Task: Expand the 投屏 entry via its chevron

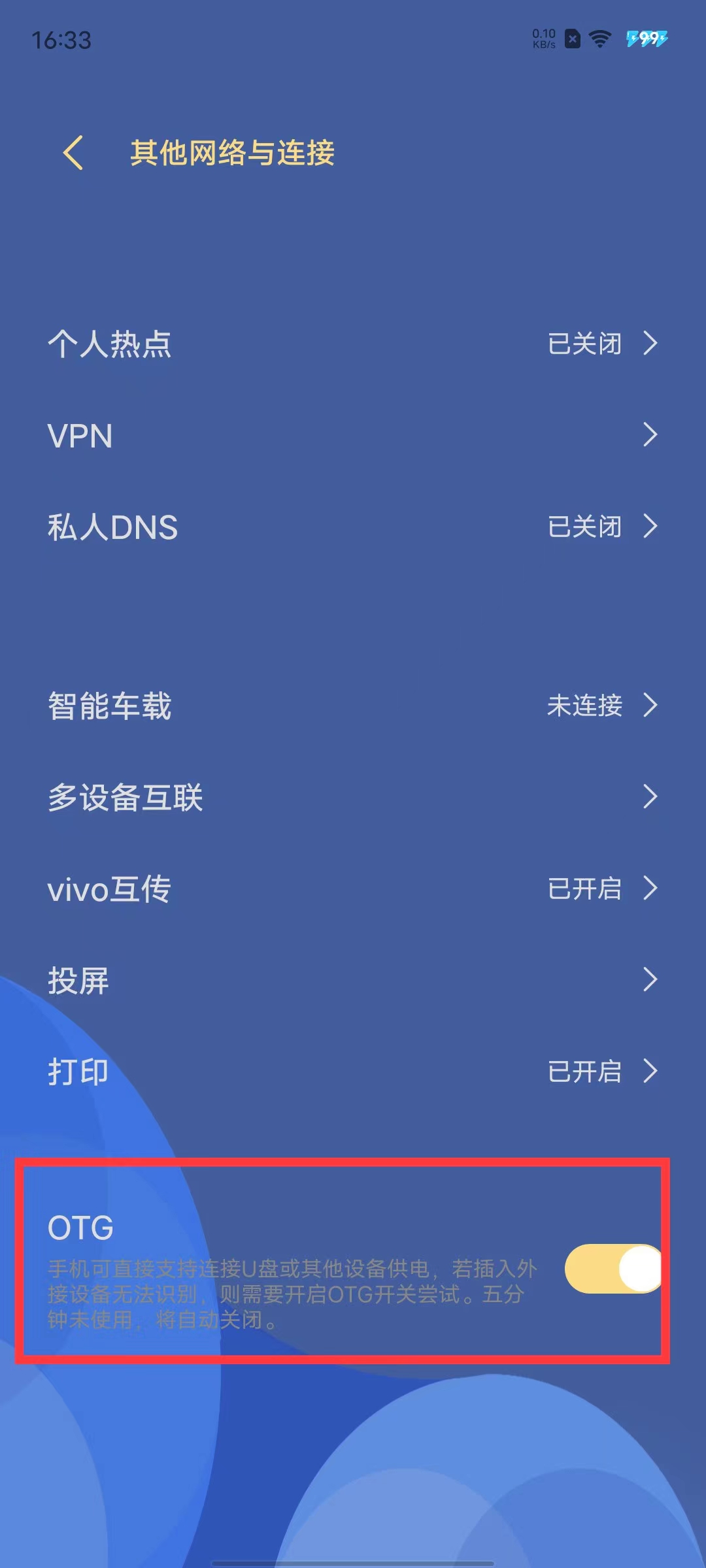Action: [650, 980]
